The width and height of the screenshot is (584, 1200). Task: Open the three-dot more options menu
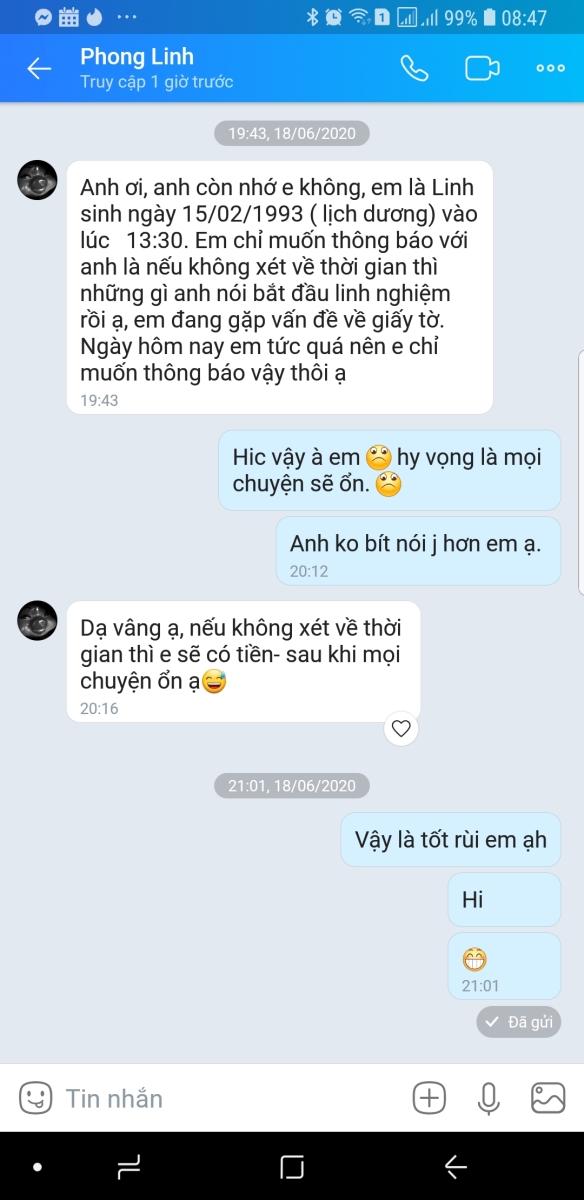[x=551, y=68]
